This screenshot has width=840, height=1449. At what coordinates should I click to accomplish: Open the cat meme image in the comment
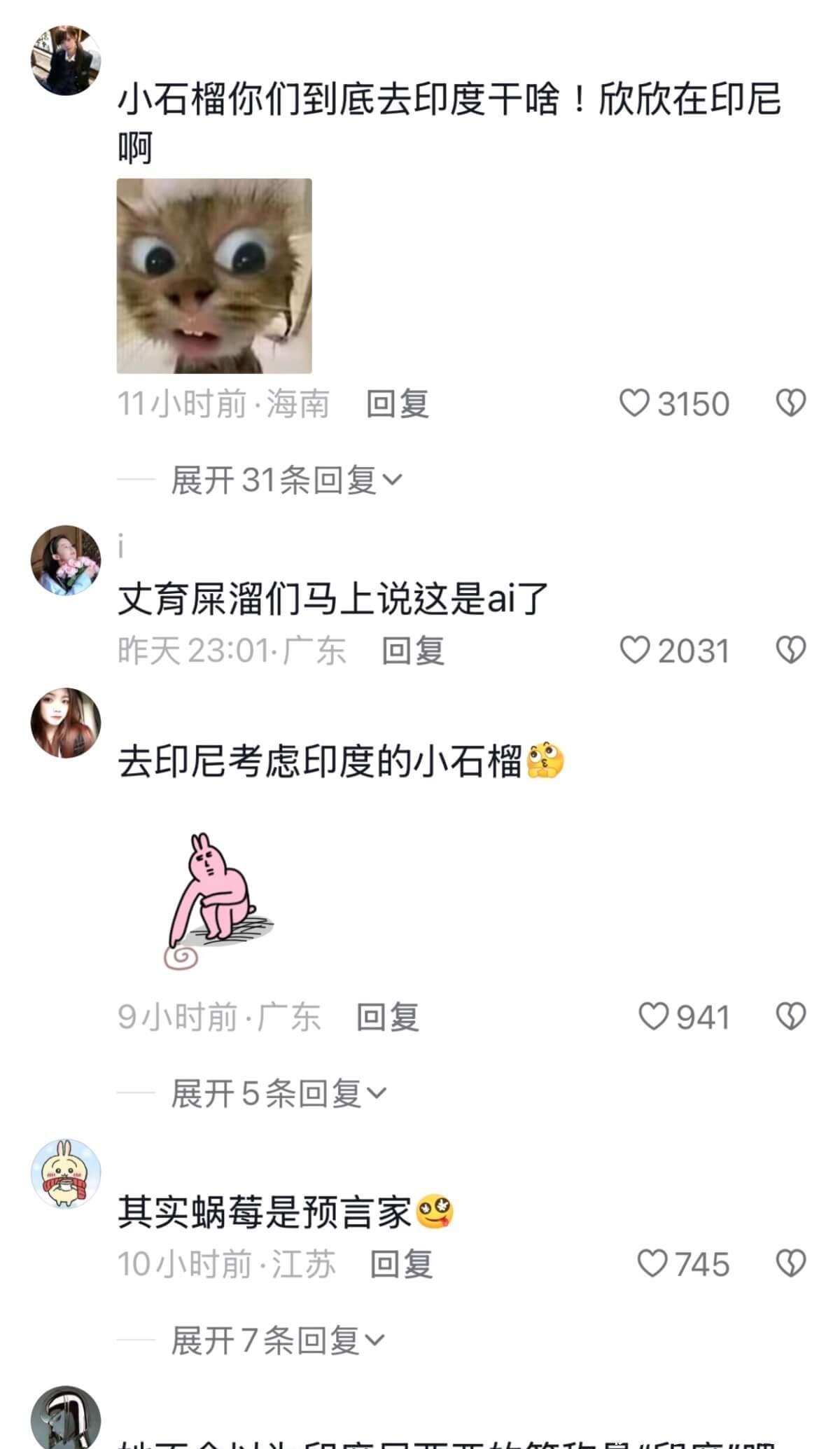[x=214, y=276]
